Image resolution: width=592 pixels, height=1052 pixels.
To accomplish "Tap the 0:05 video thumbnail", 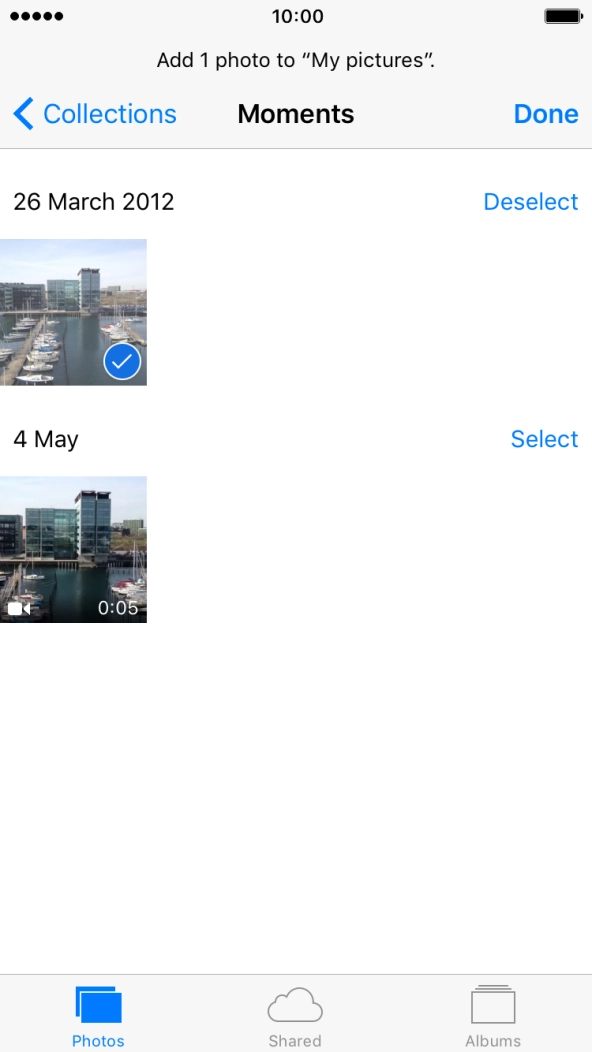I will [x=73, y=549].
